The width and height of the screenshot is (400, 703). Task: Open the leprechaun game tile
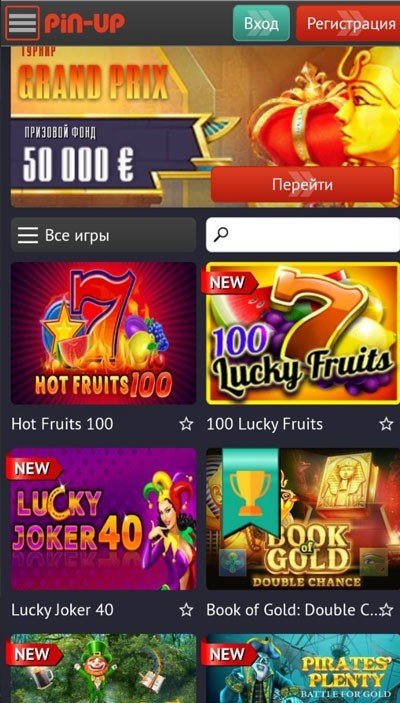click(x=103, y=668)
